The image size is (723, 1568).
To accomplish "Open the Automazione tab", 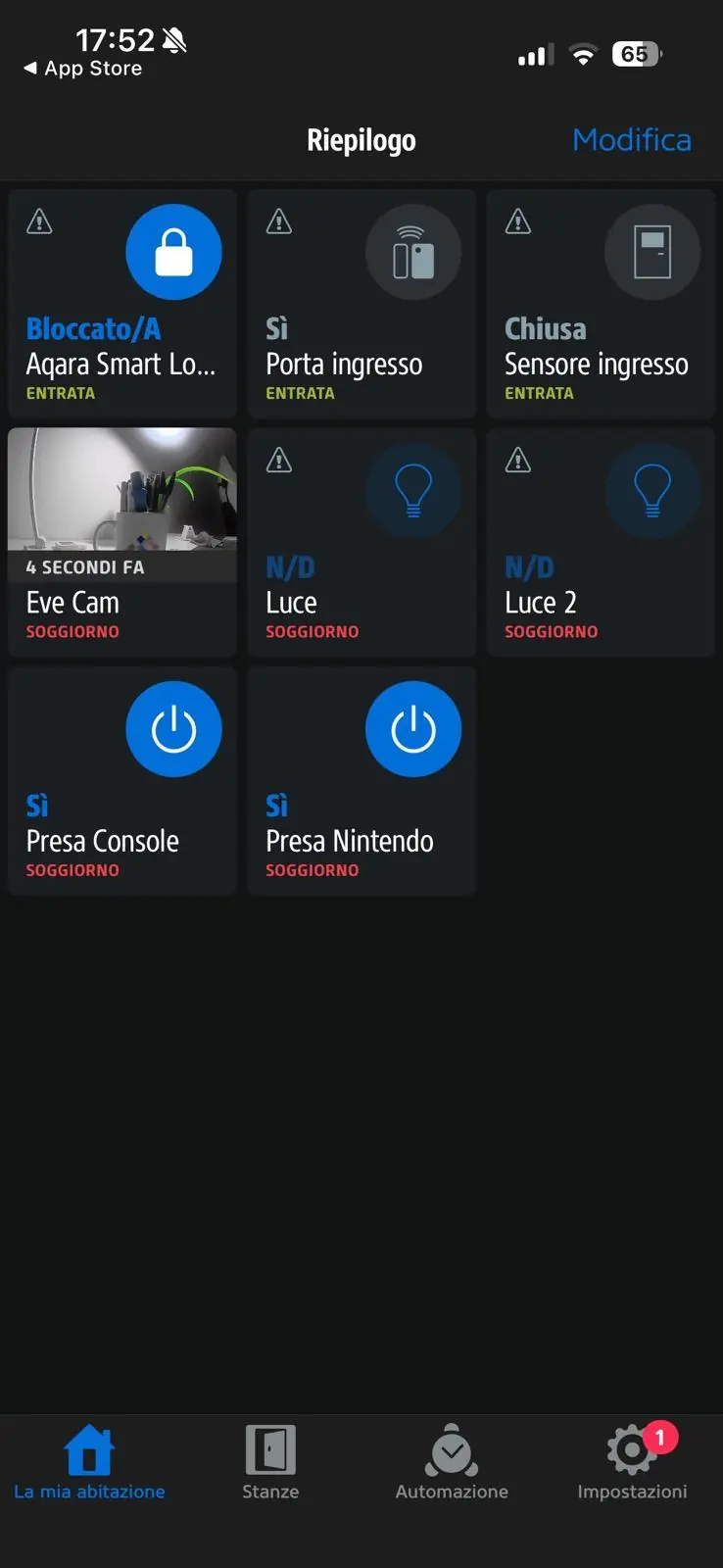I will point(452,1462).
